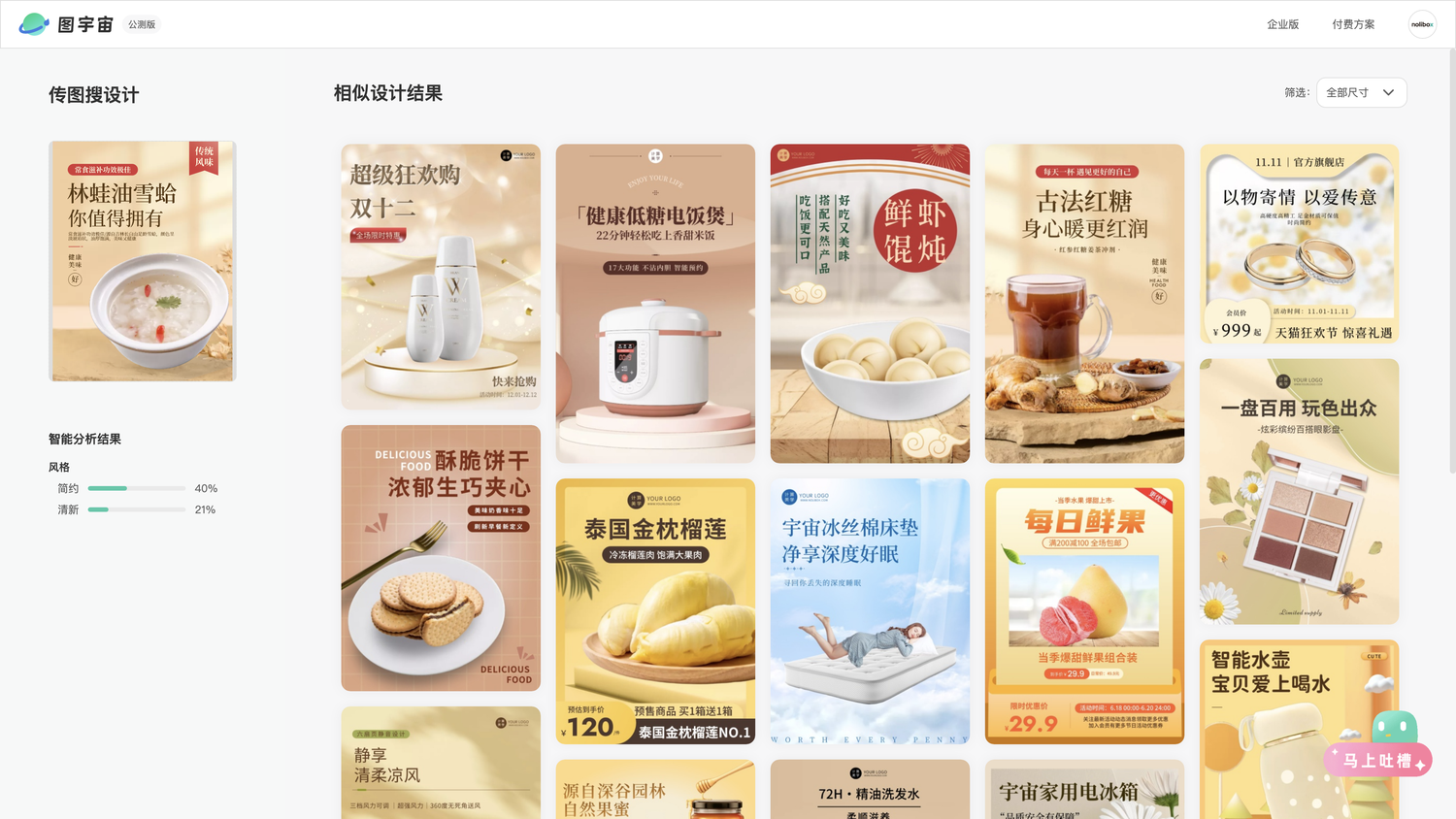This screenshot has width=1456, height=819.
Task: Open 付费方案 pricing page
Action: (1352, 24)
